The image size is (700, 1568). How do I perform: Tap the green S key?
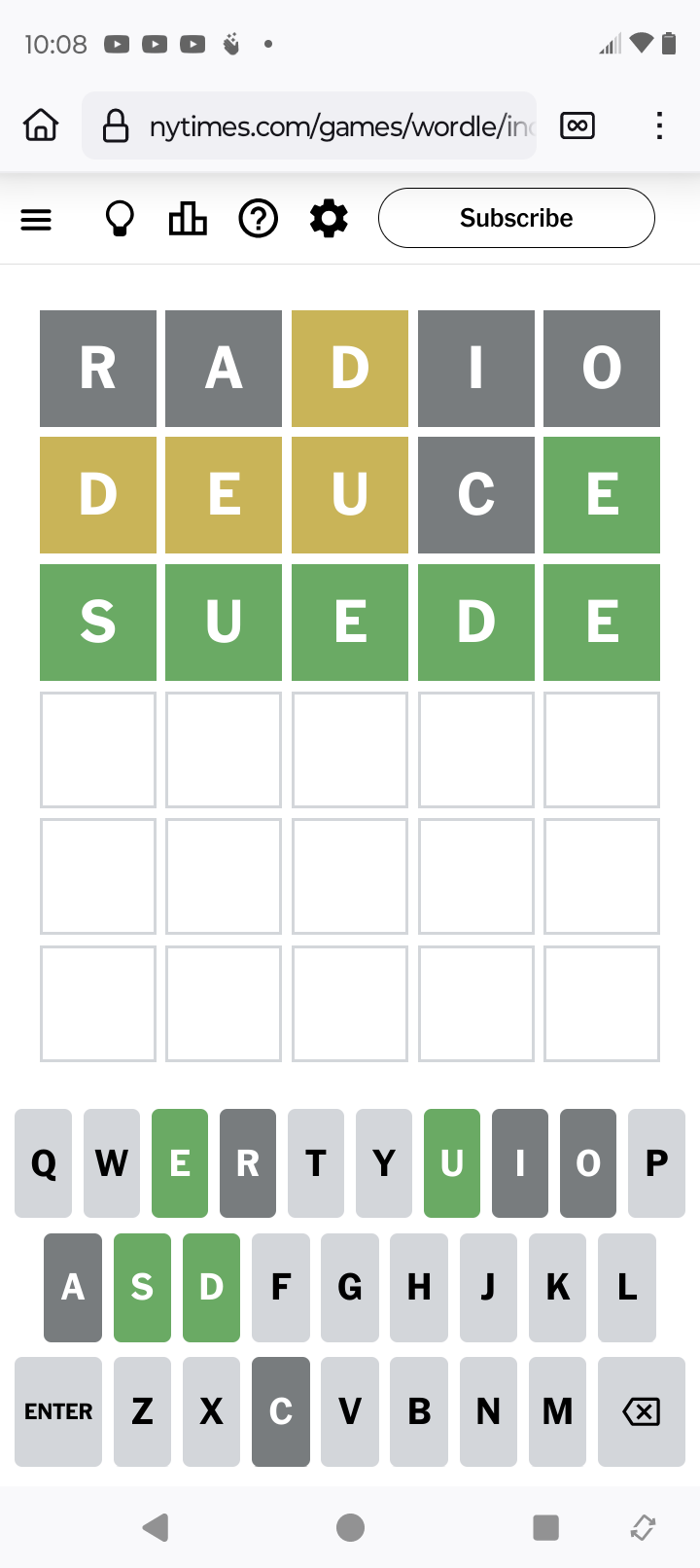[x=142, y=1288]
